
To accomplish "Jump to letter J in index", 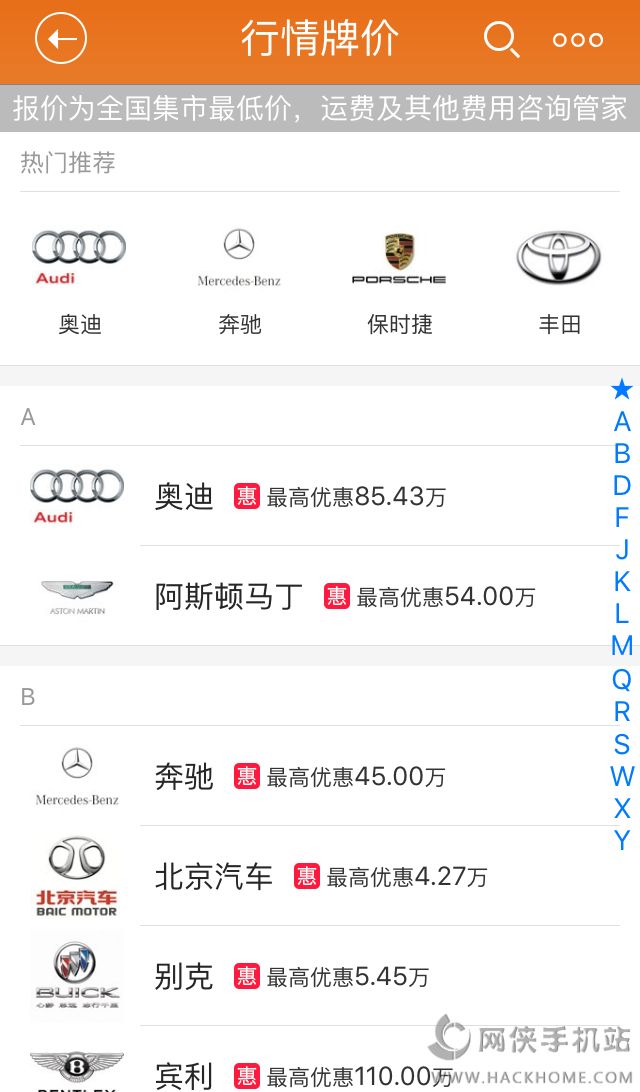I will click(x=622, y=550).
